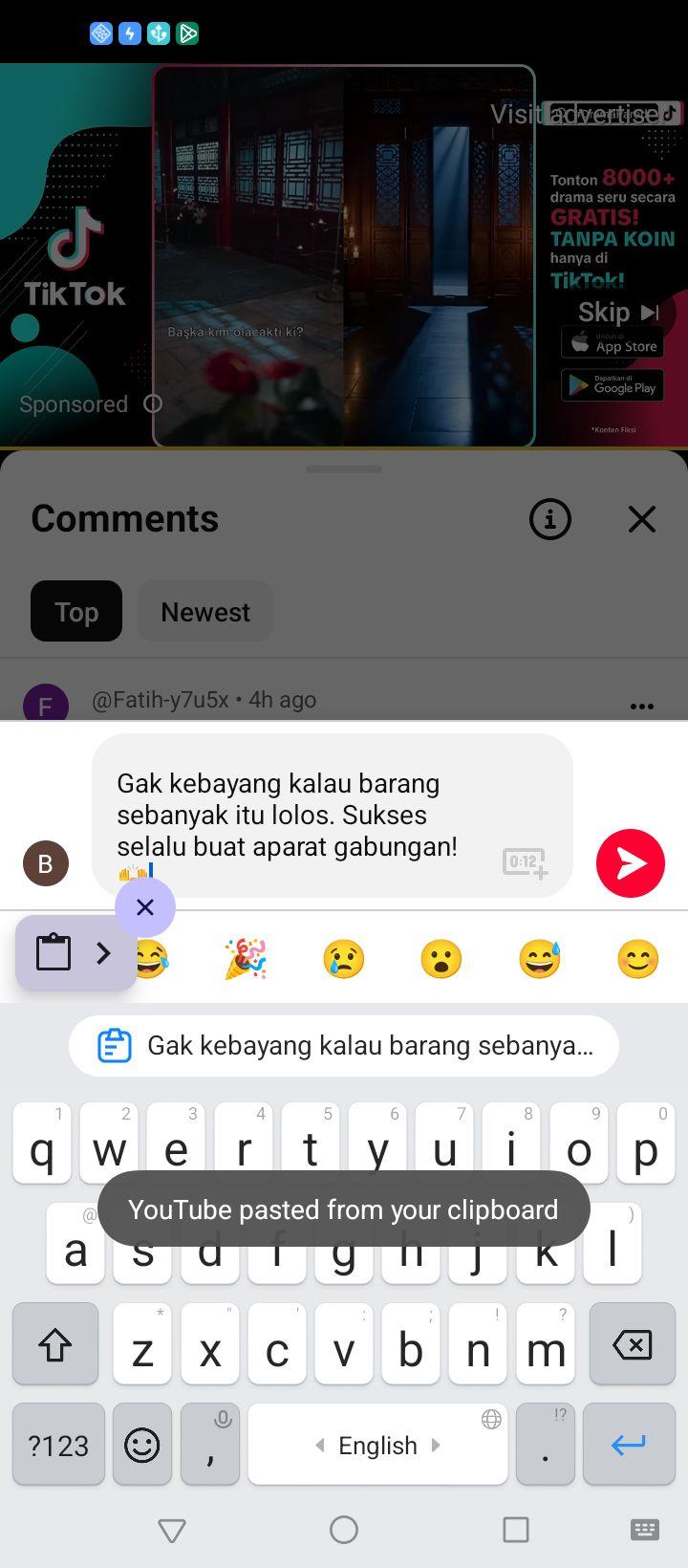Image resolution: width=688 pixels, height=1568 pixels.
Task: Open the comments info icon
Action: pyautogui.click(x=550, y=519)
